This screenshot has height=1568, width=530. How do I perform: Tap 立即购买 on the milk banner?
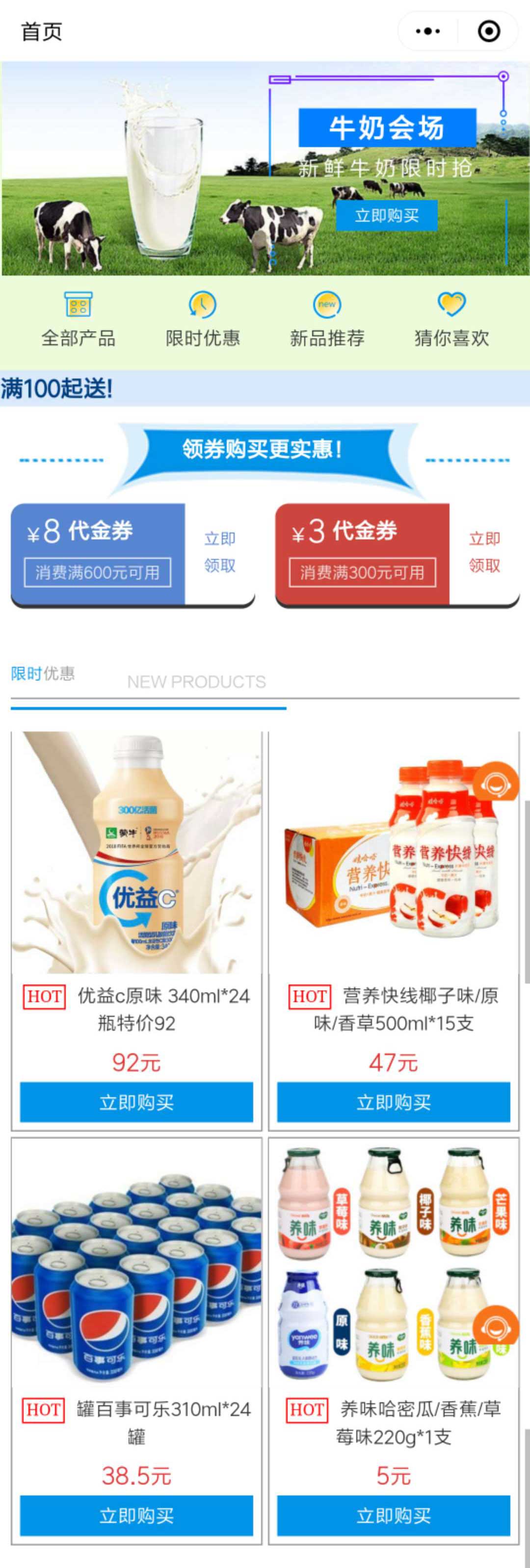(x=386, y=215)
